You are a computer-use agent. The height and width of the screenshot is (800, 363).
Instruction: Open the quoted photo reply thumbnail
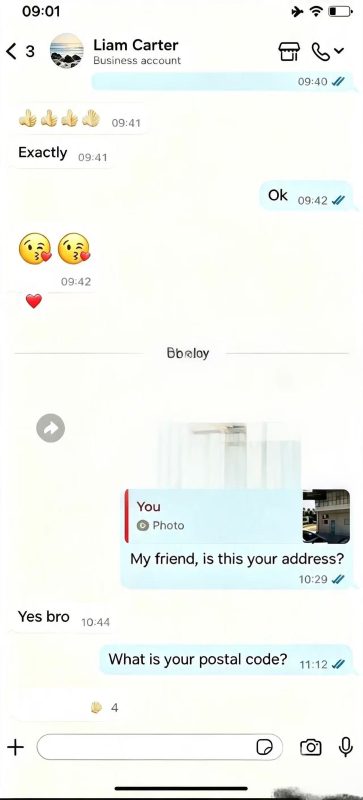tap(326, 516)
